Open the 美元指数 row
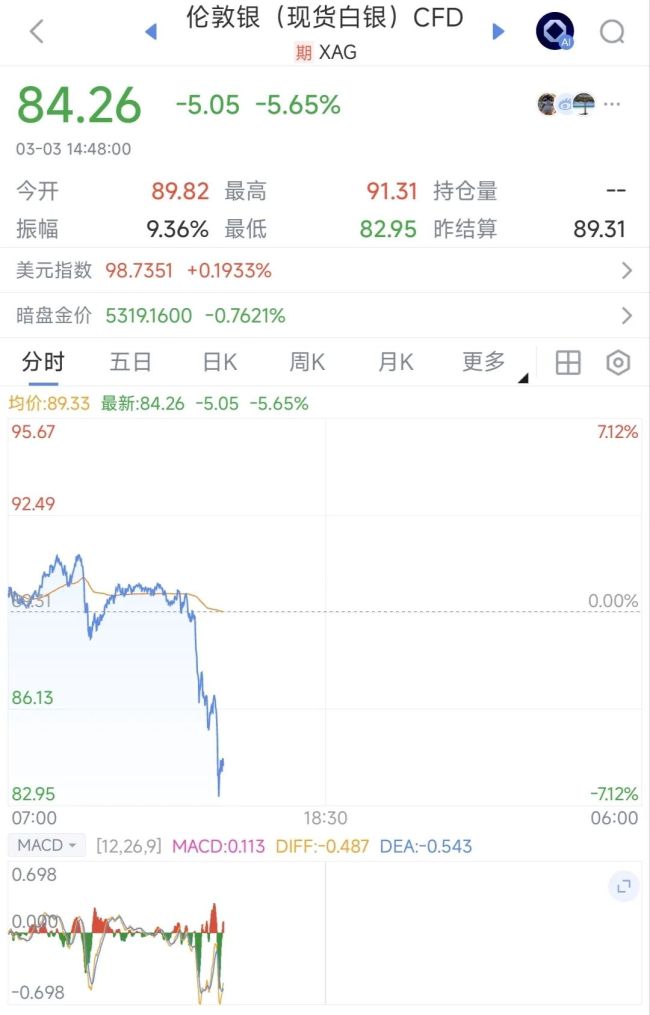Image resolution: width=650 pixels, height=1015 pixels. tap(325, 270)
